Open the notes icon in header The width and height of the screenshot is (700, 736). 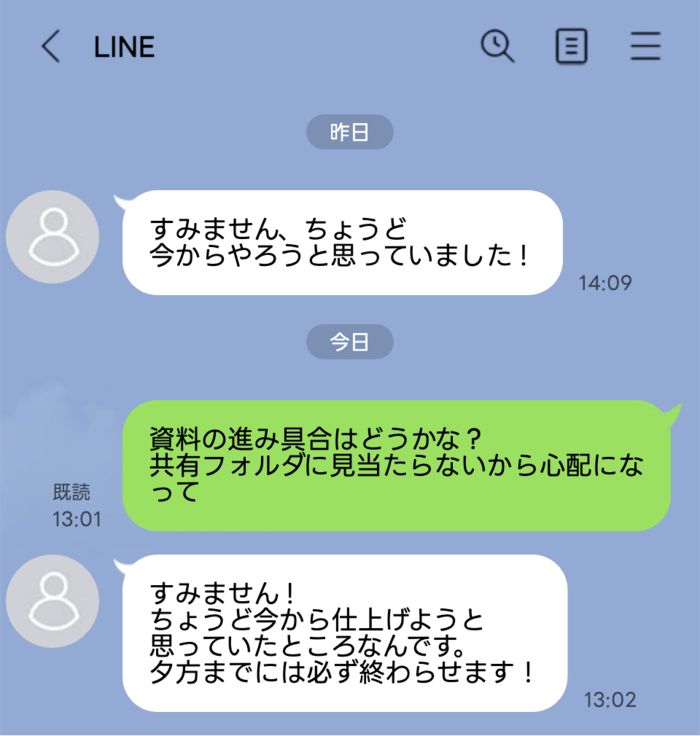[571, 47]
